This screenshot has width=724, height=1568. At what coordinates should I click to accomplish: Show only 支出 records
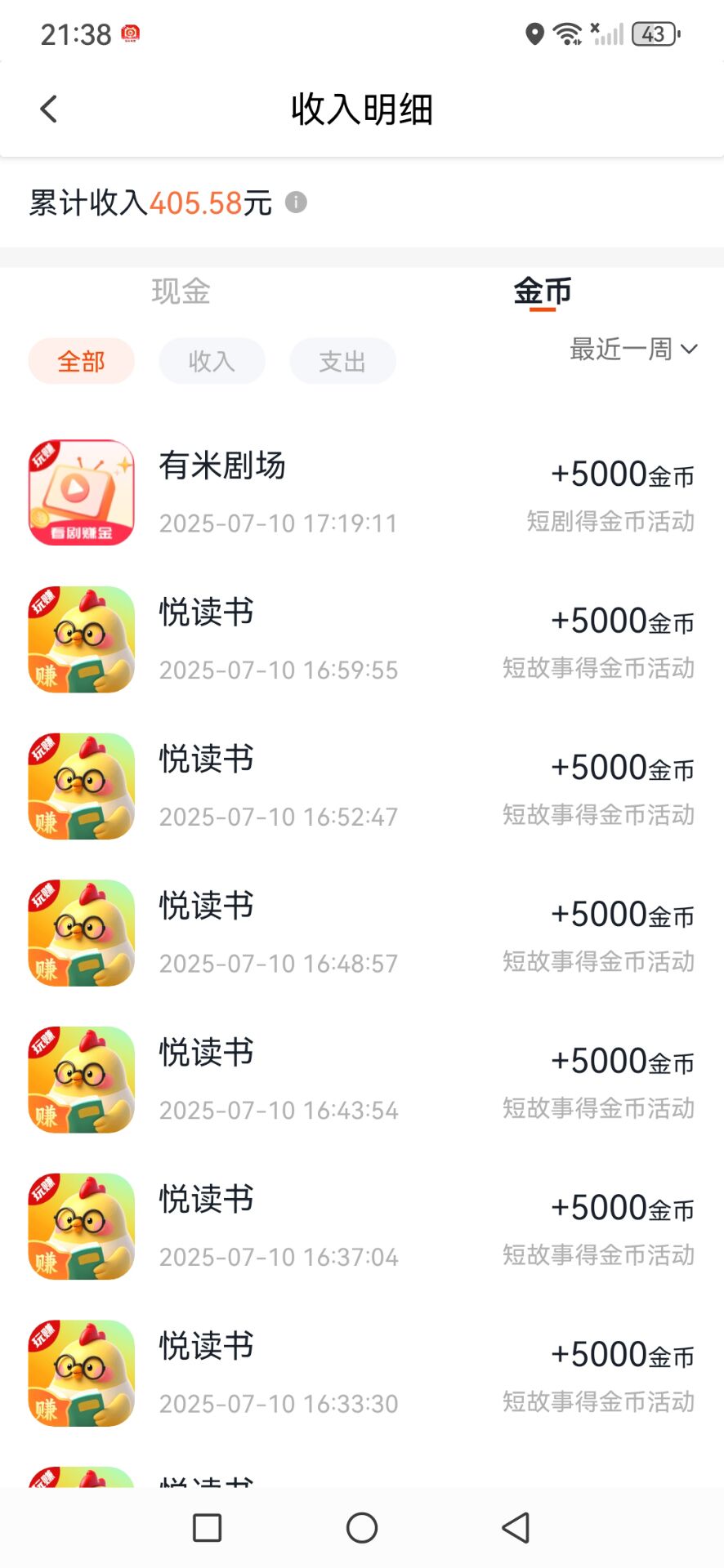(342, 361)
